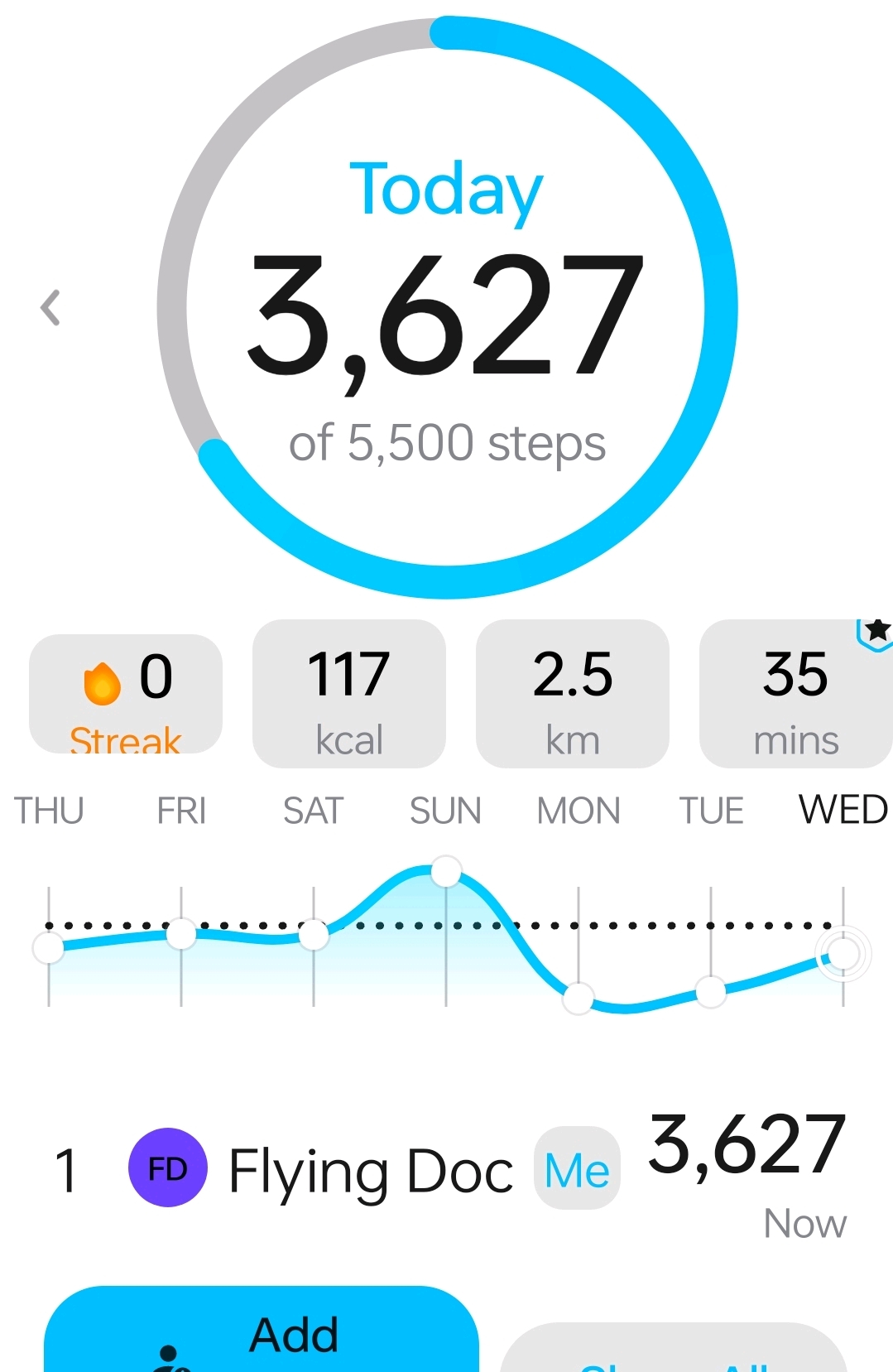View the 35 mins active time
This screenshot has width=893, height=1372.
point(795,694)
